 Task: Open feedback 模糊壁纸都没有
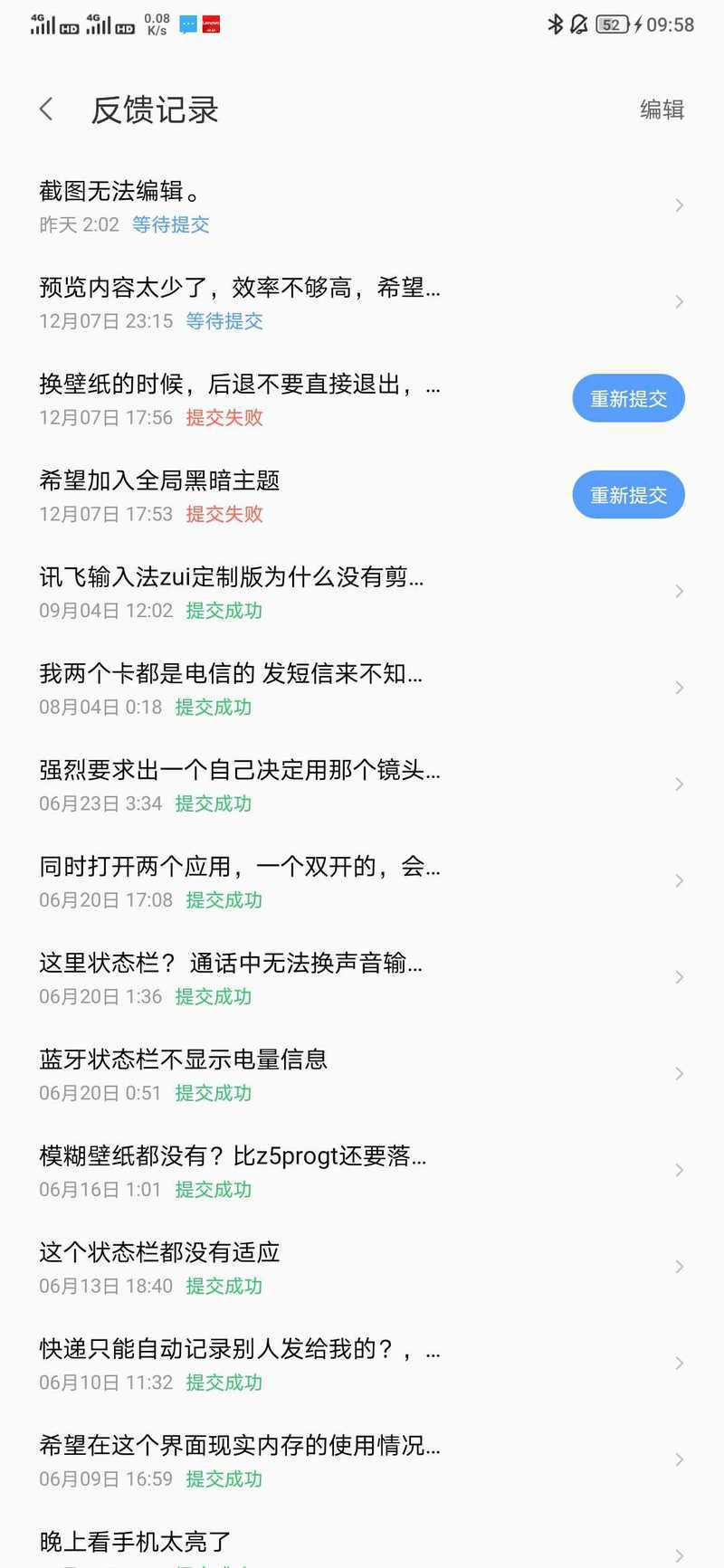362,1171
